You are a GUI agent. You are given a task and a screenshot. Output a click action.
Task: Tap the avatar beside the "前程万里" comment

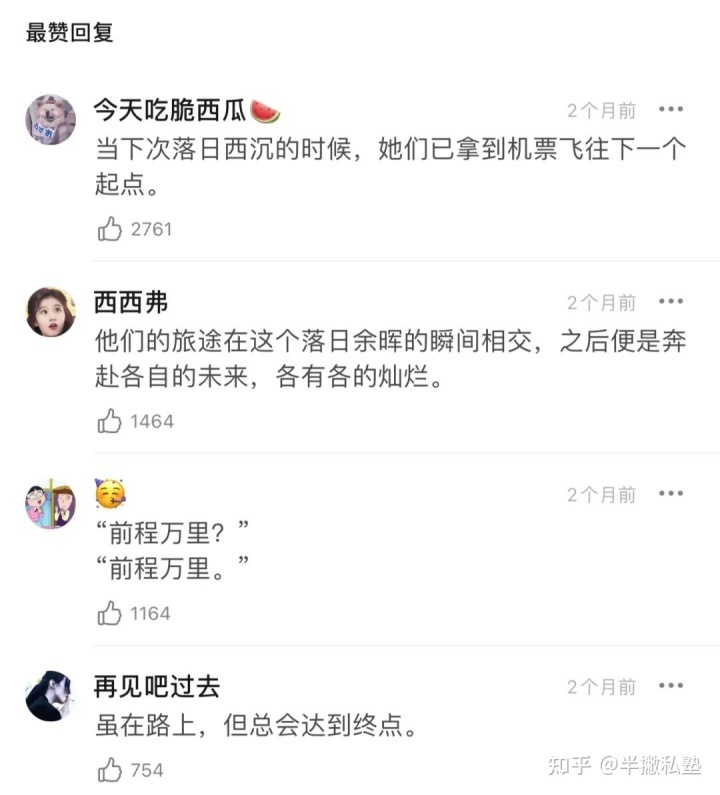point(50,504)
